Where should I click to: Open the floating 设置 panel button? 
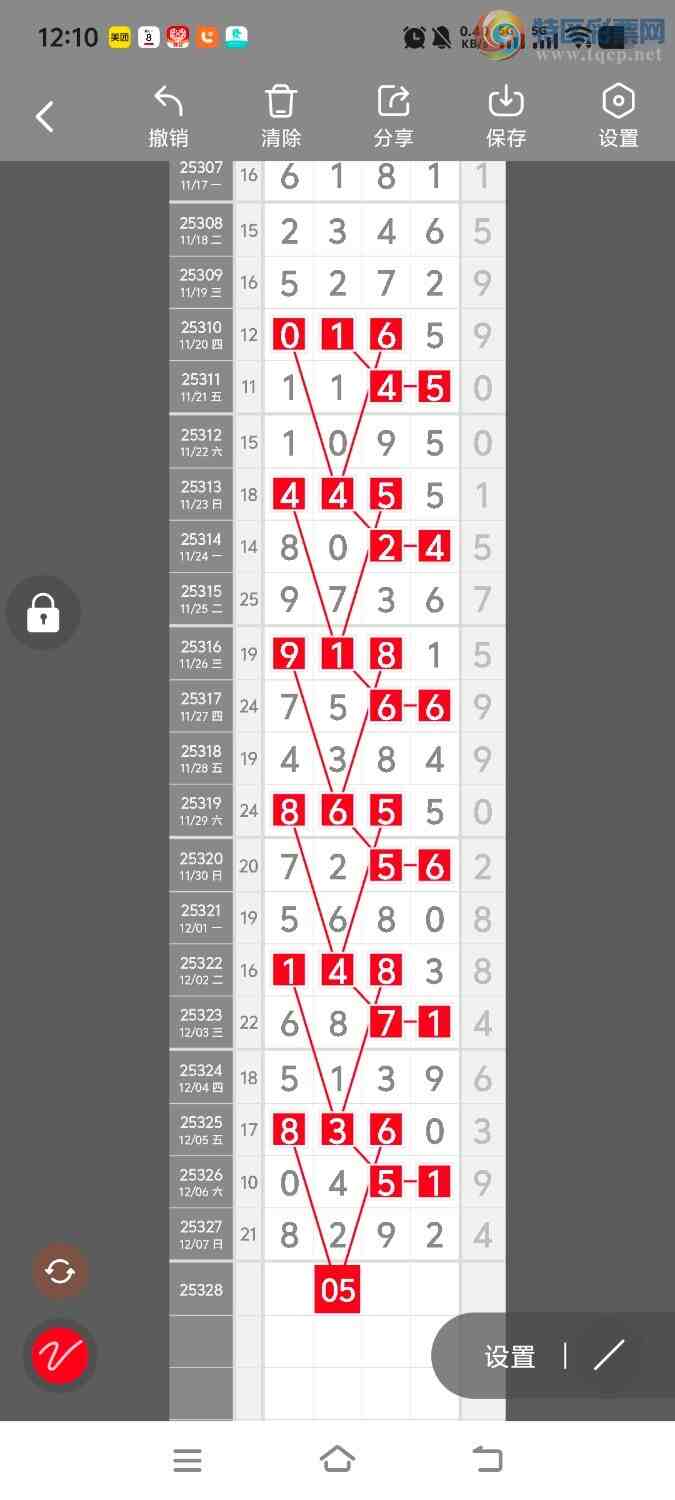(x=510, y=1357)
